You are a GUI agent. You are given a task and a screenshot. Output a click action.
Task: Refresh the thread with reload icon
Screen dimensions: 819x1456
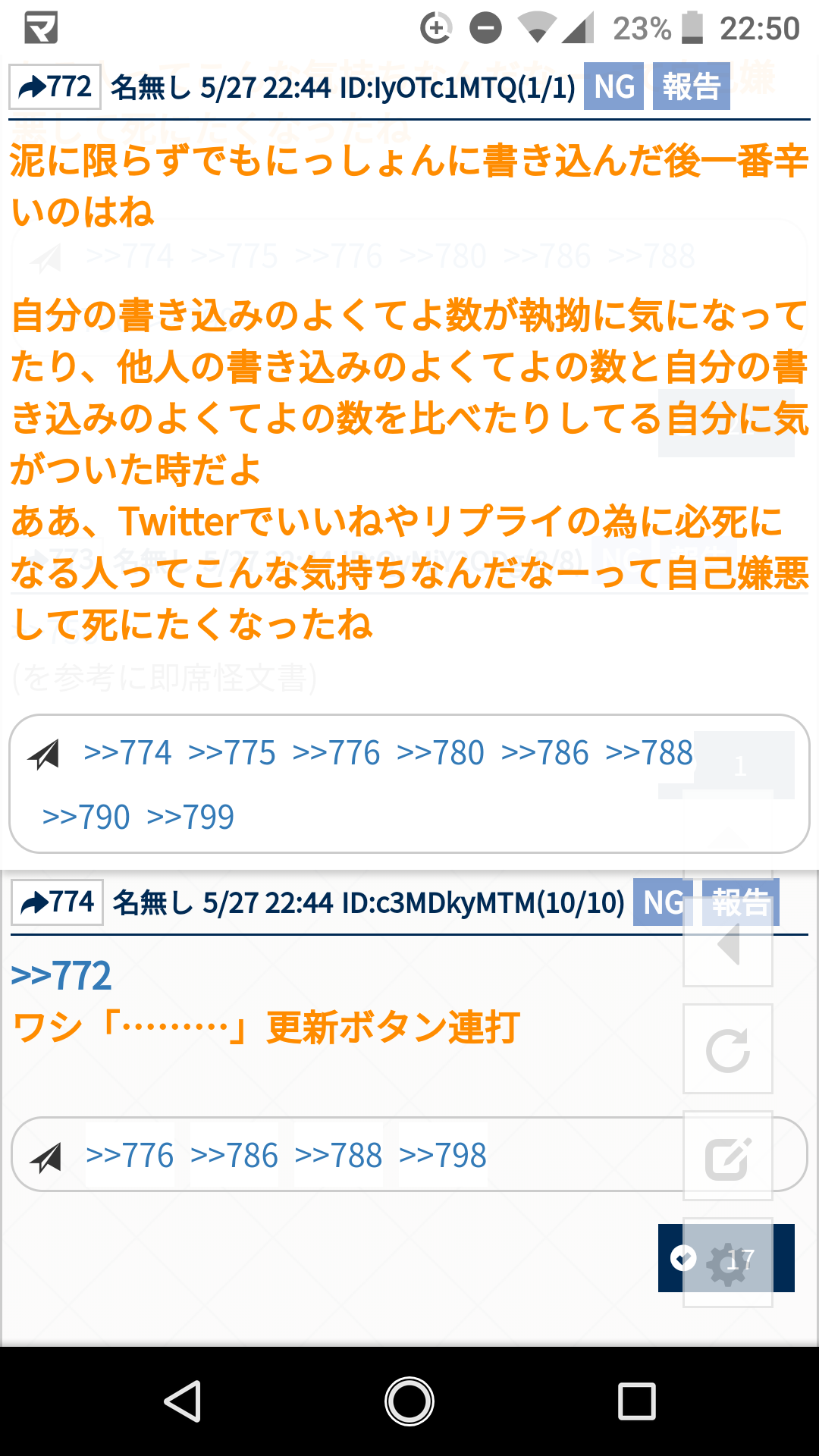click(x=728, y=1050)
